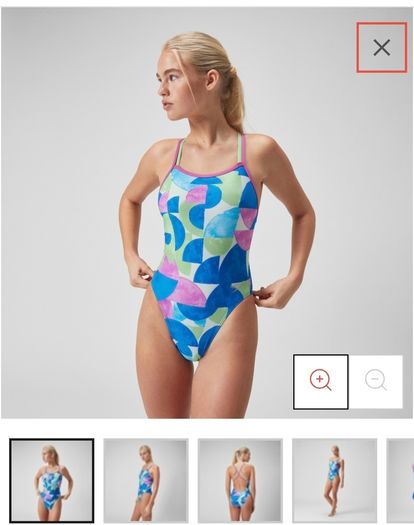Zoom in on the product image

(321, 382)
